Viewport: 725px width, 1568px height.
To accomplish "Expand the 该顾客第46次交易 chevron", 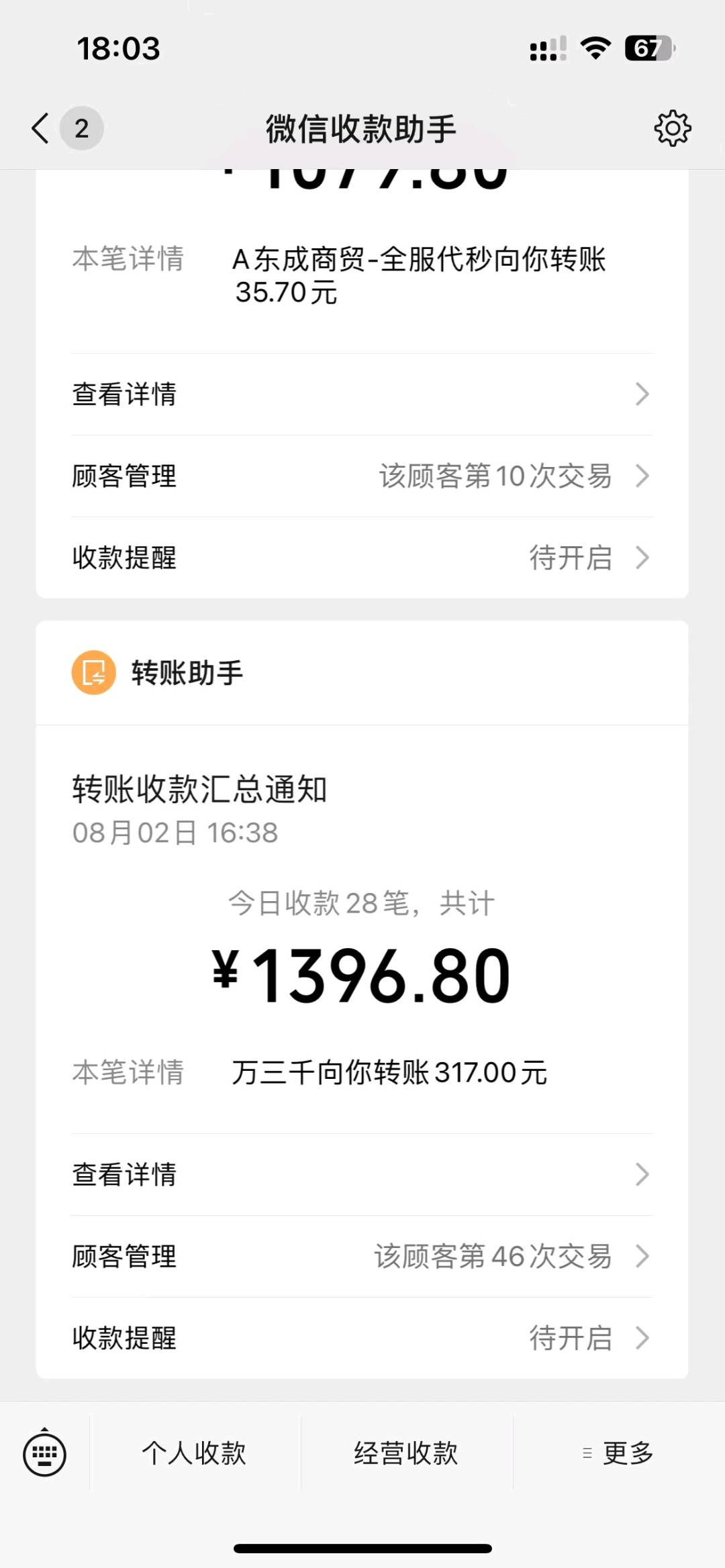I will click(x=643, y=1257).
